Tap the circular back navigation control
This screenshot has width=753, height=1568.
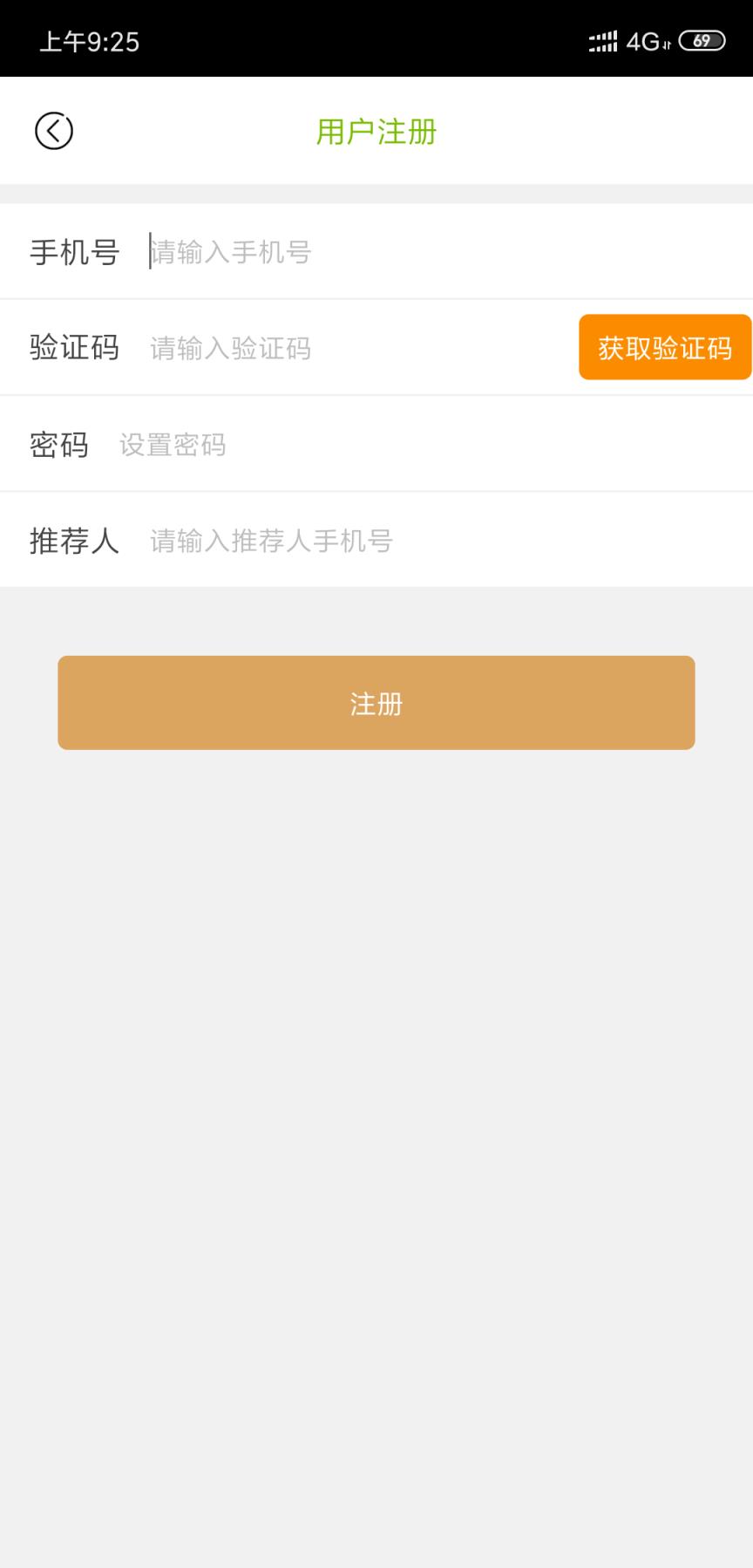[x=53, y=130]
